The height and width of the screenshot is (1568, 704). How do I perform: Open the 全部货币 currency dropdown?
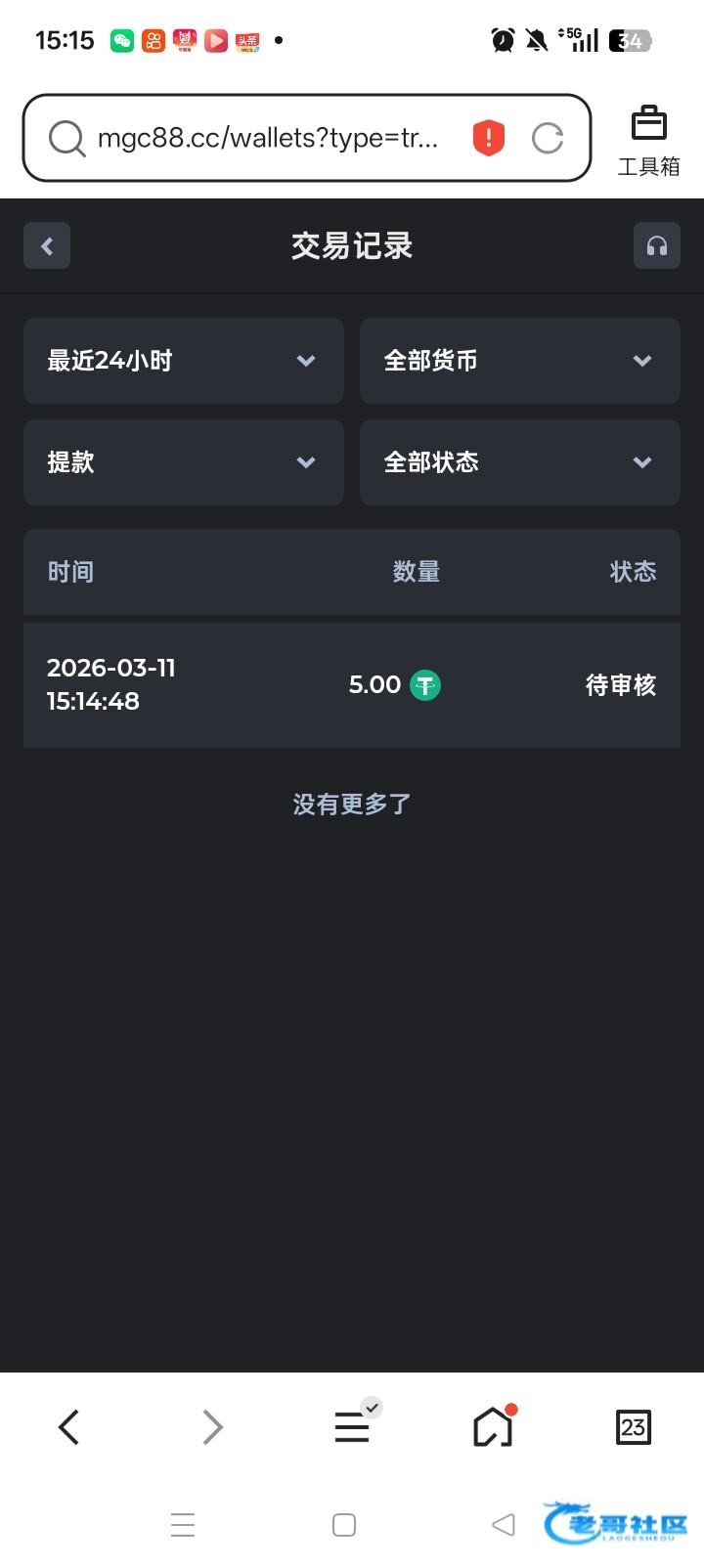click(519, 361)
